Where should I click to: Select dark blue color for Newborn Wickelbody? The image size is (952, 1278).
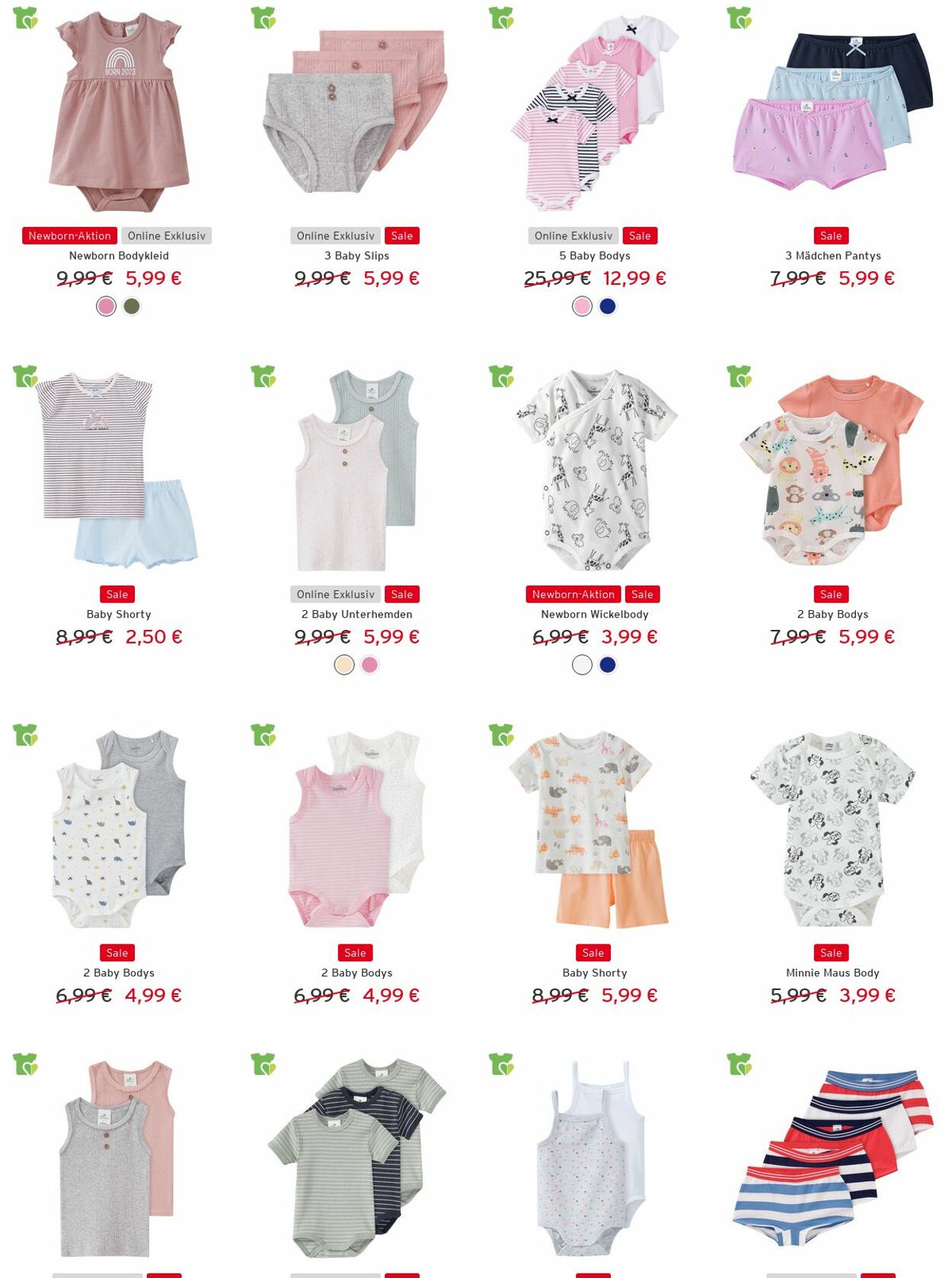pyautogui.click(x=608, y=665)
